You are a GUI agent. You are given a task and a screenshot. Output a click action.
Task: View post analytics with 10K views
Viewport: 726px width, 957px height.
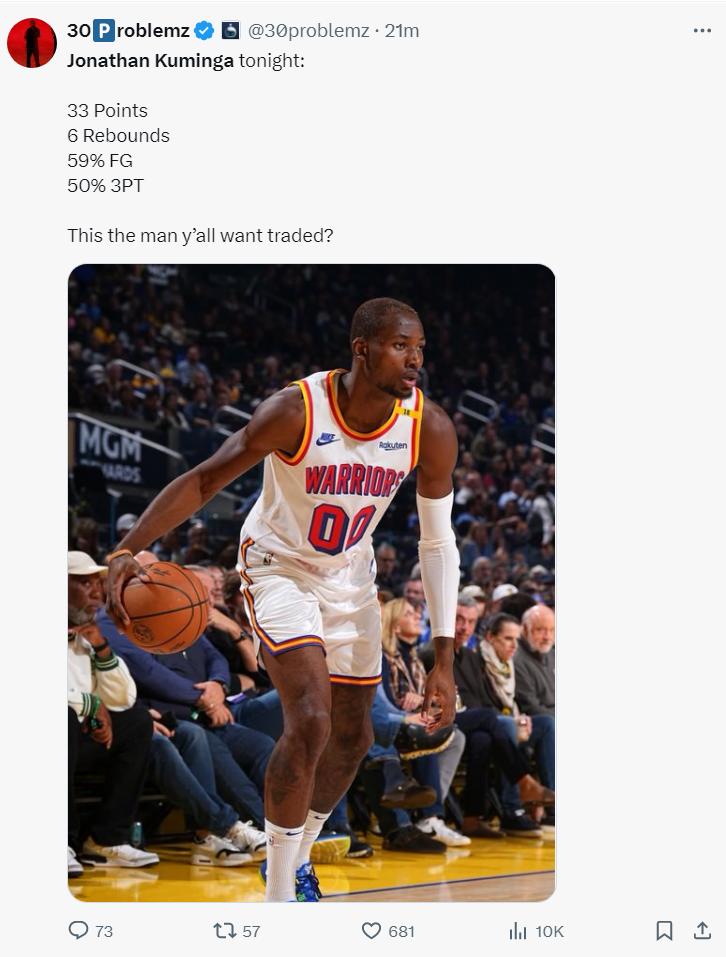[x=518, y=930]
